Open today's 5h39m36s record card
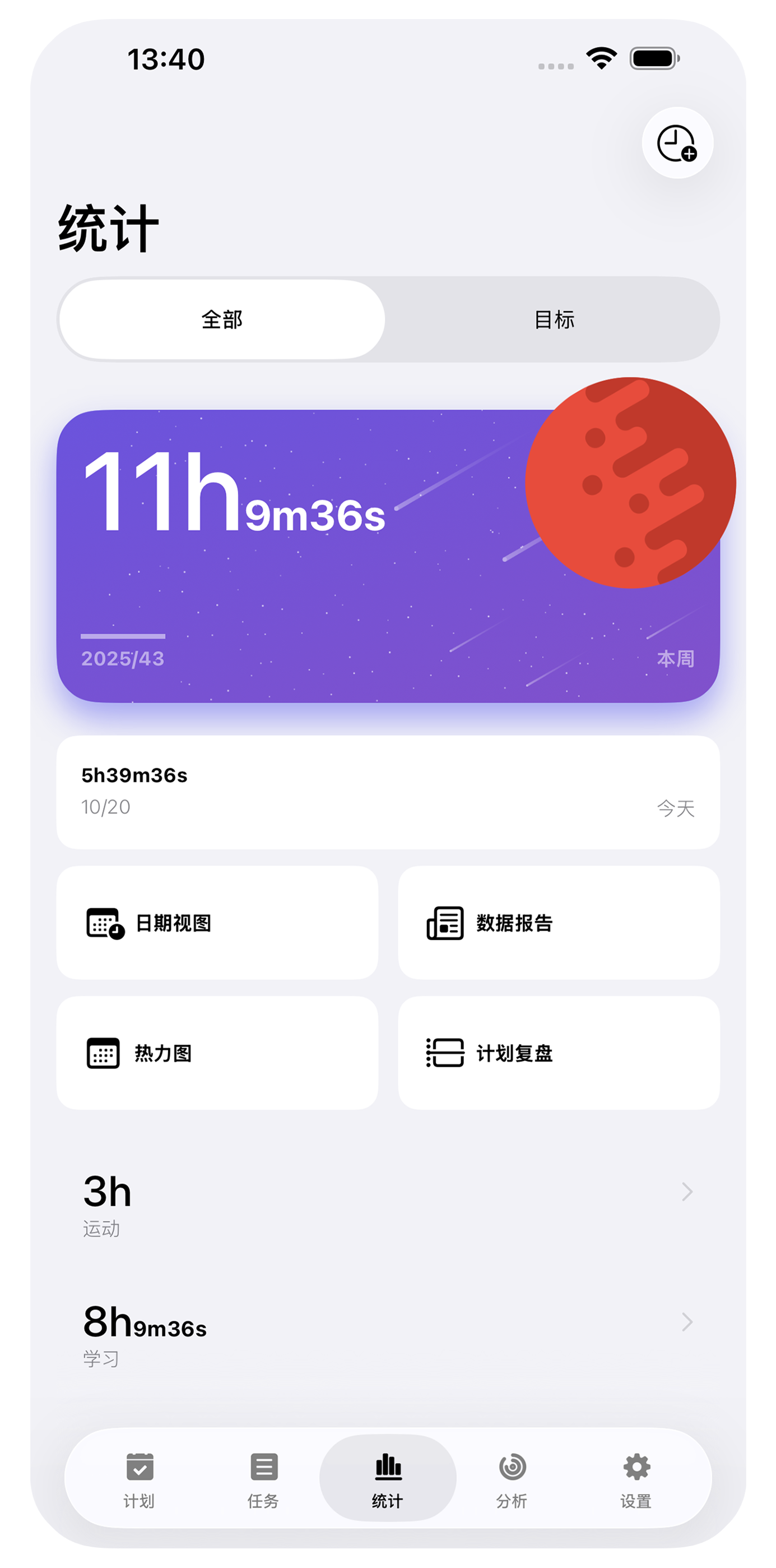The height and width of the screenshot is (1568, 776). click(x=387, y=792)
